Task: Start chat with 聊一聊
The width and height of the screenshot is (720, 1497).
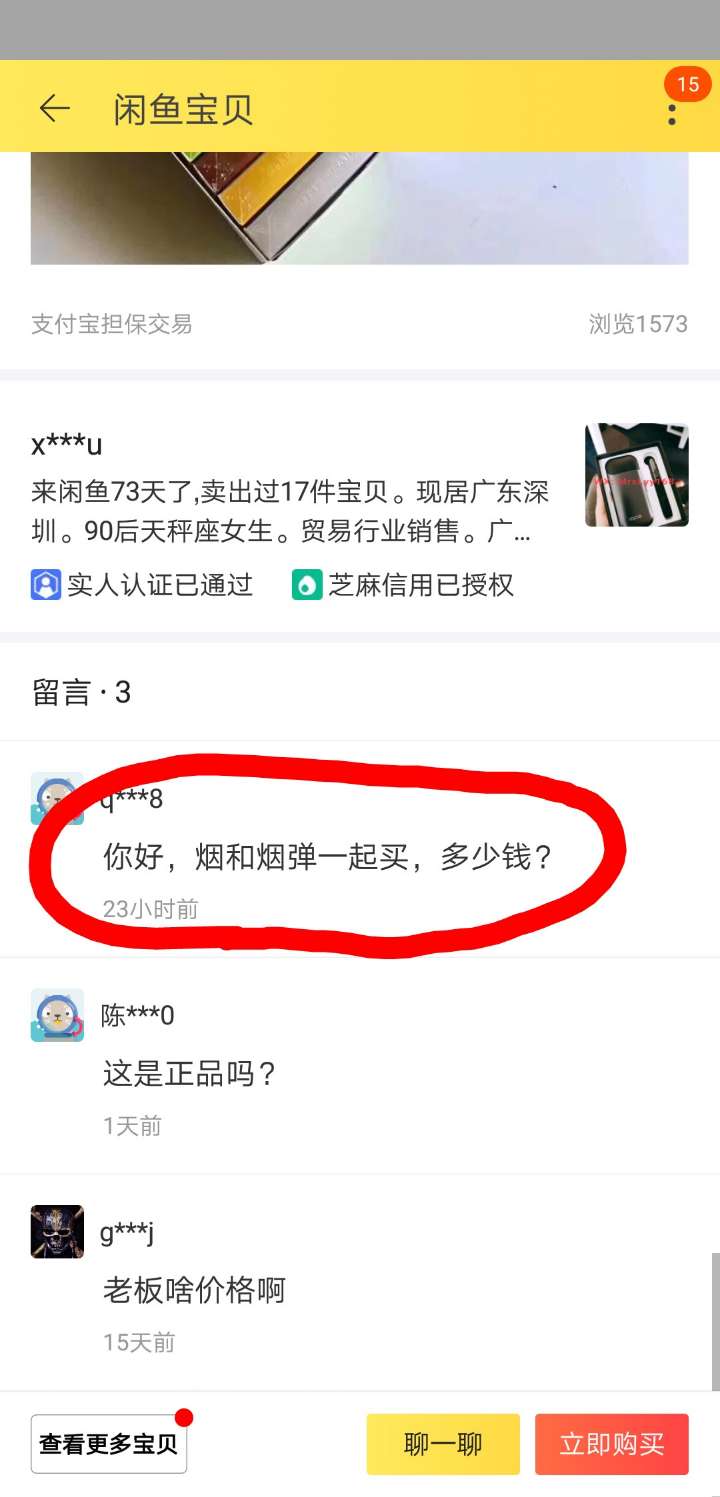Action: tap(443, 1444)
